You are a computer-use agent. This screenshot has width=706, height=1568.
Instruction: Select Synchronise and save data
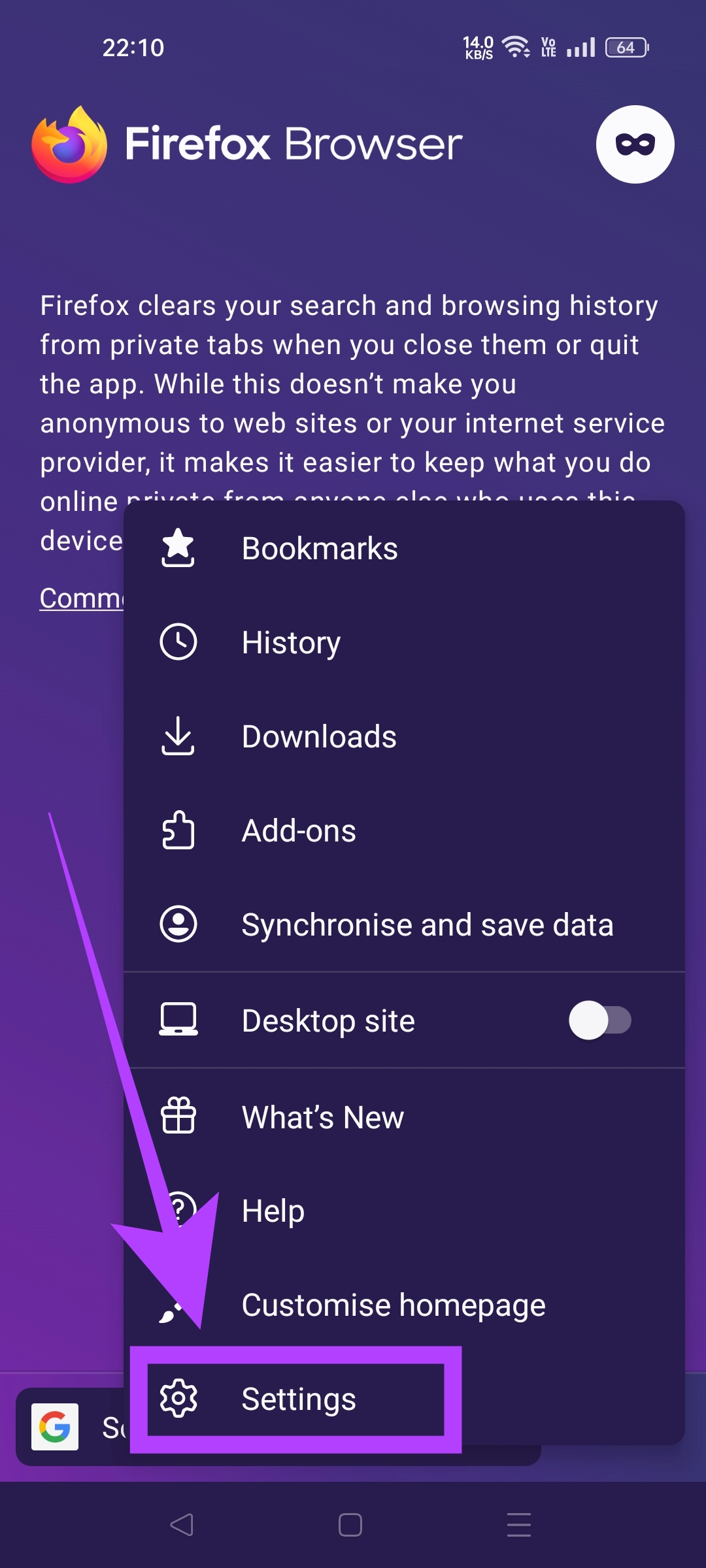click(x=426, y=925)
